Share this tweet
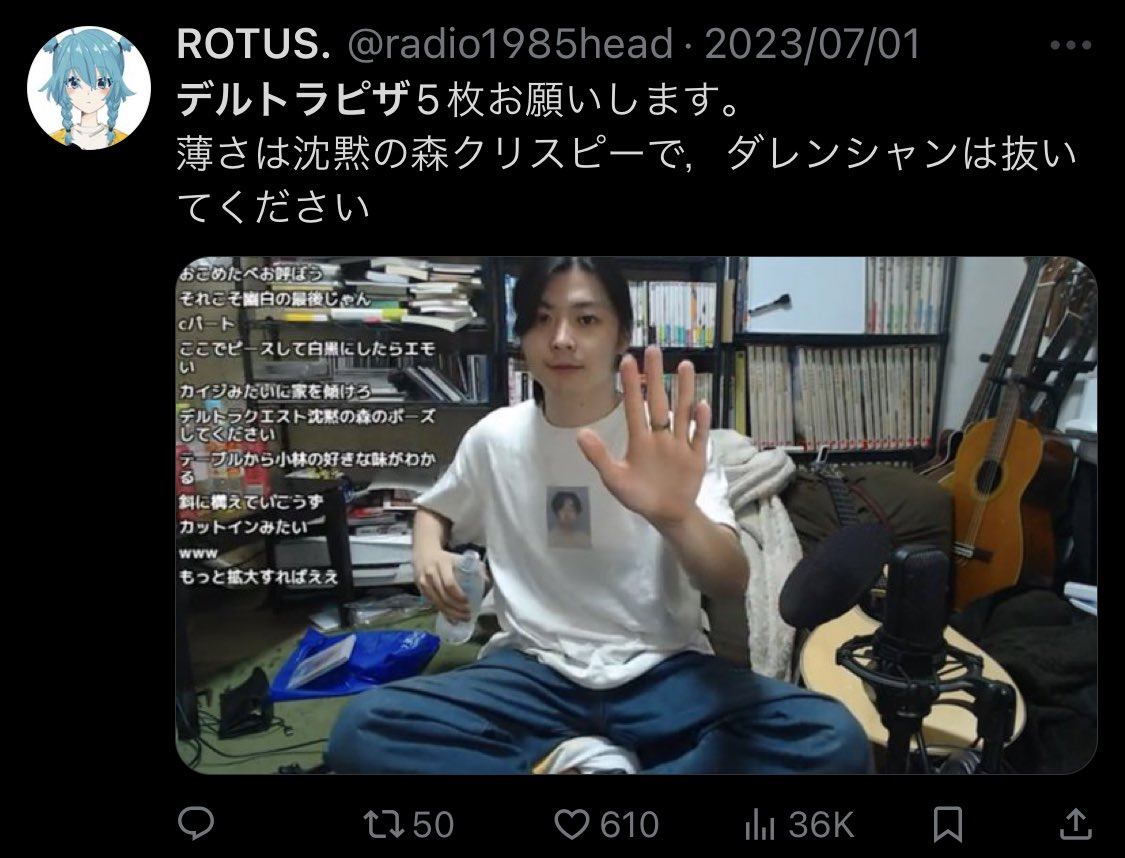1125x858 pixels. click(x=1074, y=824)
